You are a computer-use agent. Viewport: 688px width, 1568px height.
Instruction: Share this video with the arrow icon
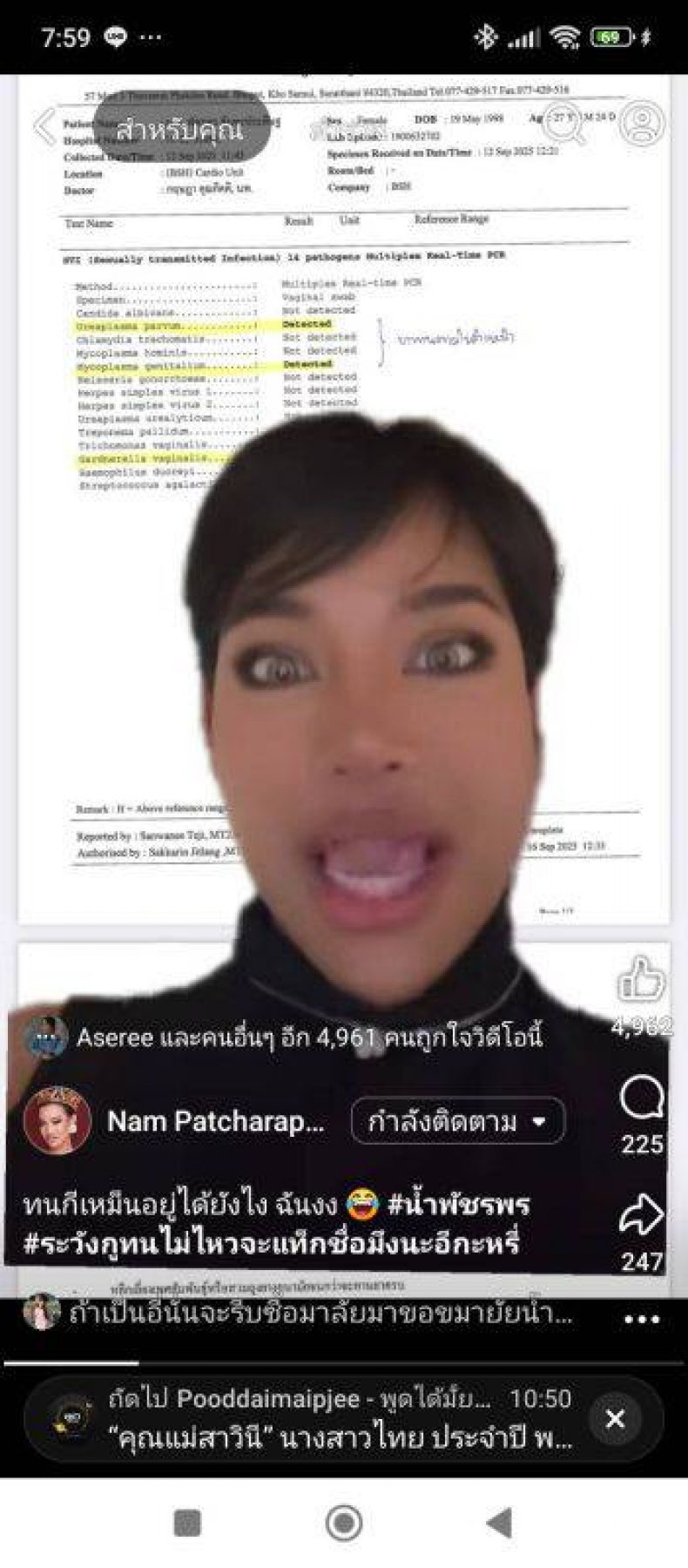pos(642,1215)
